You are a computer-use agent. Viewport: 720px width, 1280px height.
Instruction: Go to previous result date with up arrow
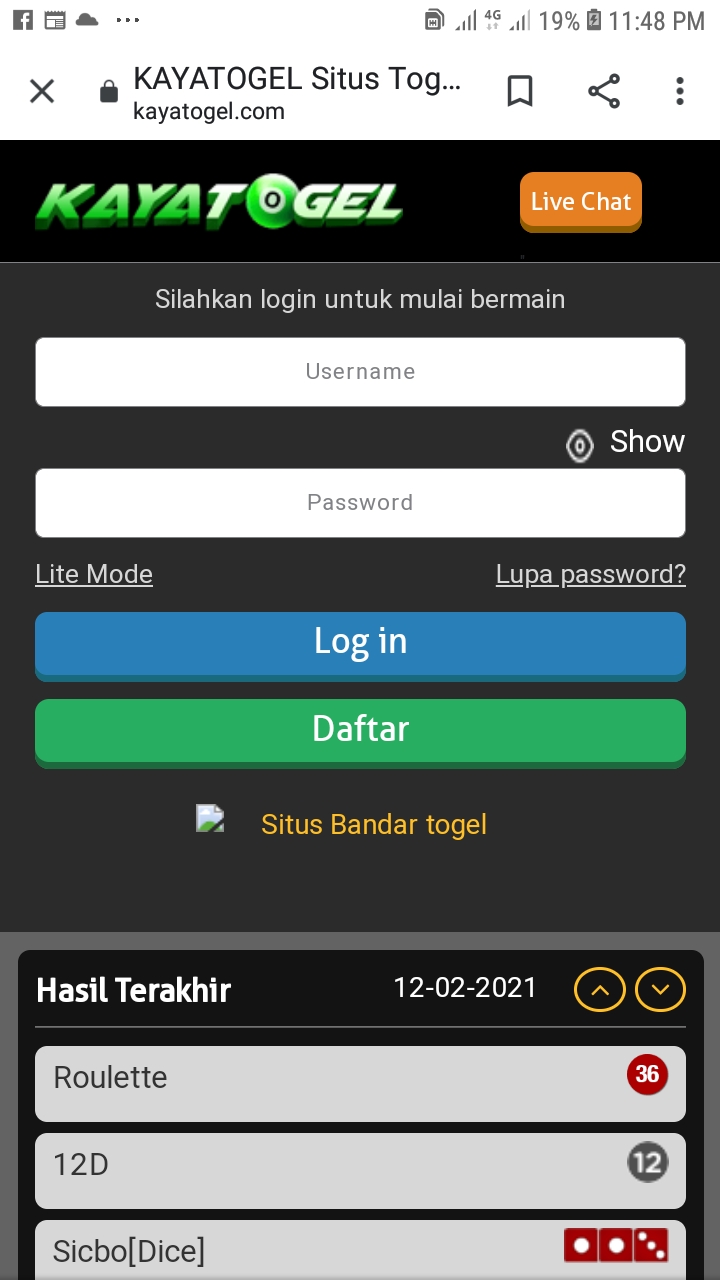click(600, 990)
